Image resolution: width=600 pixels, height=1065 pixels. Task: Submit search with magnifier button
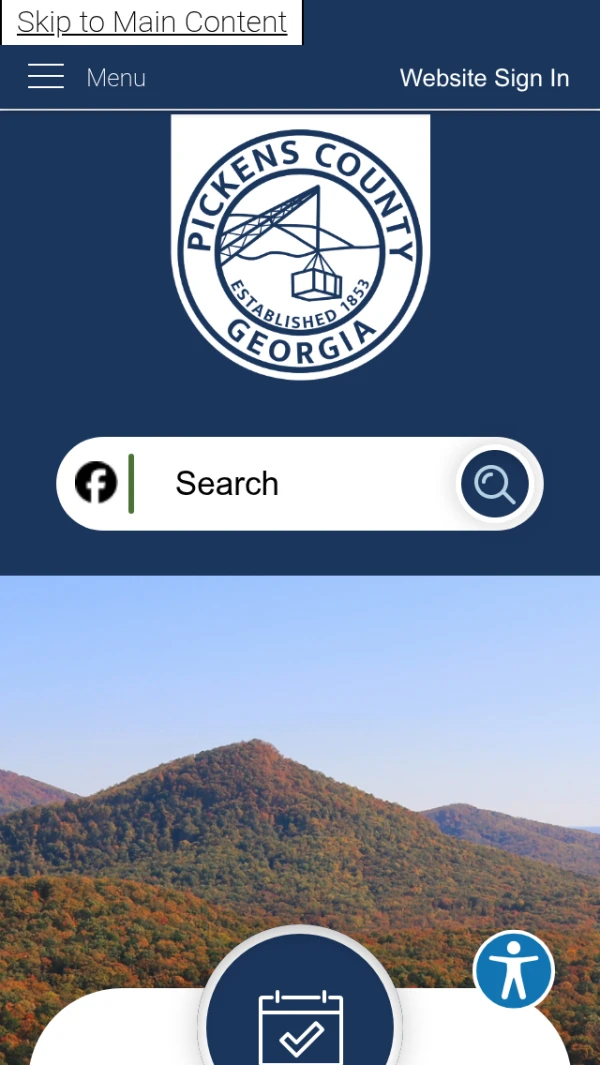coord(494,484)
